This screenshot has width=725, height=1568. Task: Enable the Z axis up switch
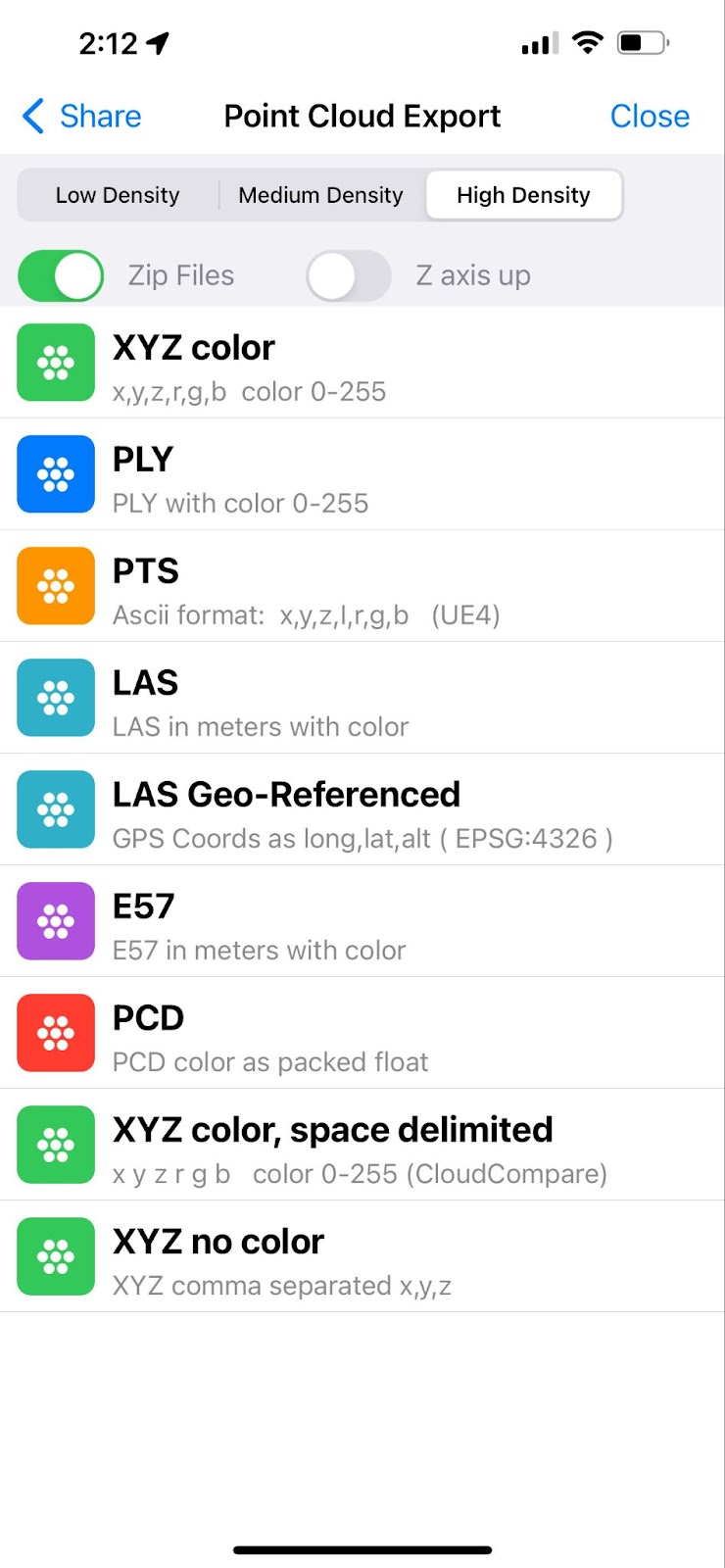(x=349, y=275)
